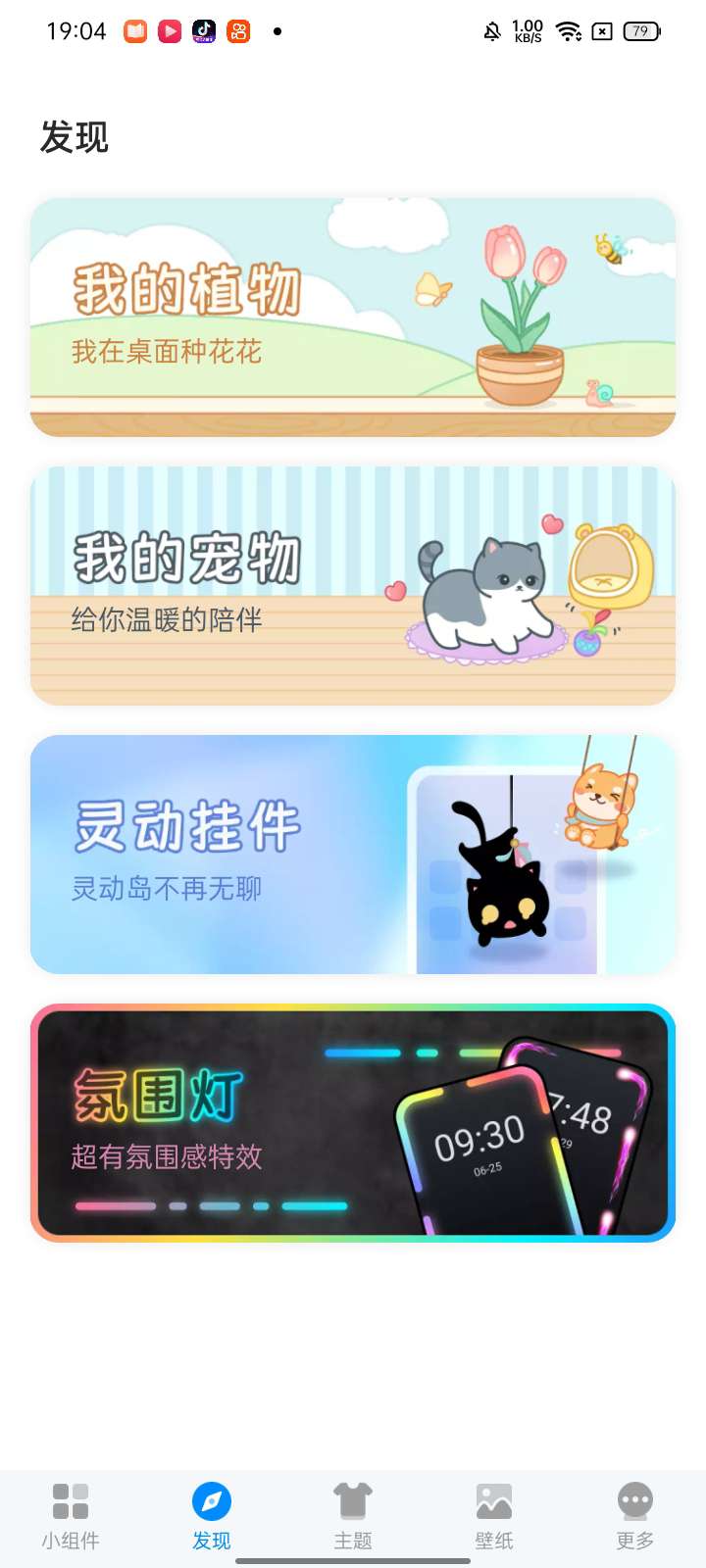The image size is (706, 1568).
Task: Select the 发现 tab
Action: click(212, 1515)
